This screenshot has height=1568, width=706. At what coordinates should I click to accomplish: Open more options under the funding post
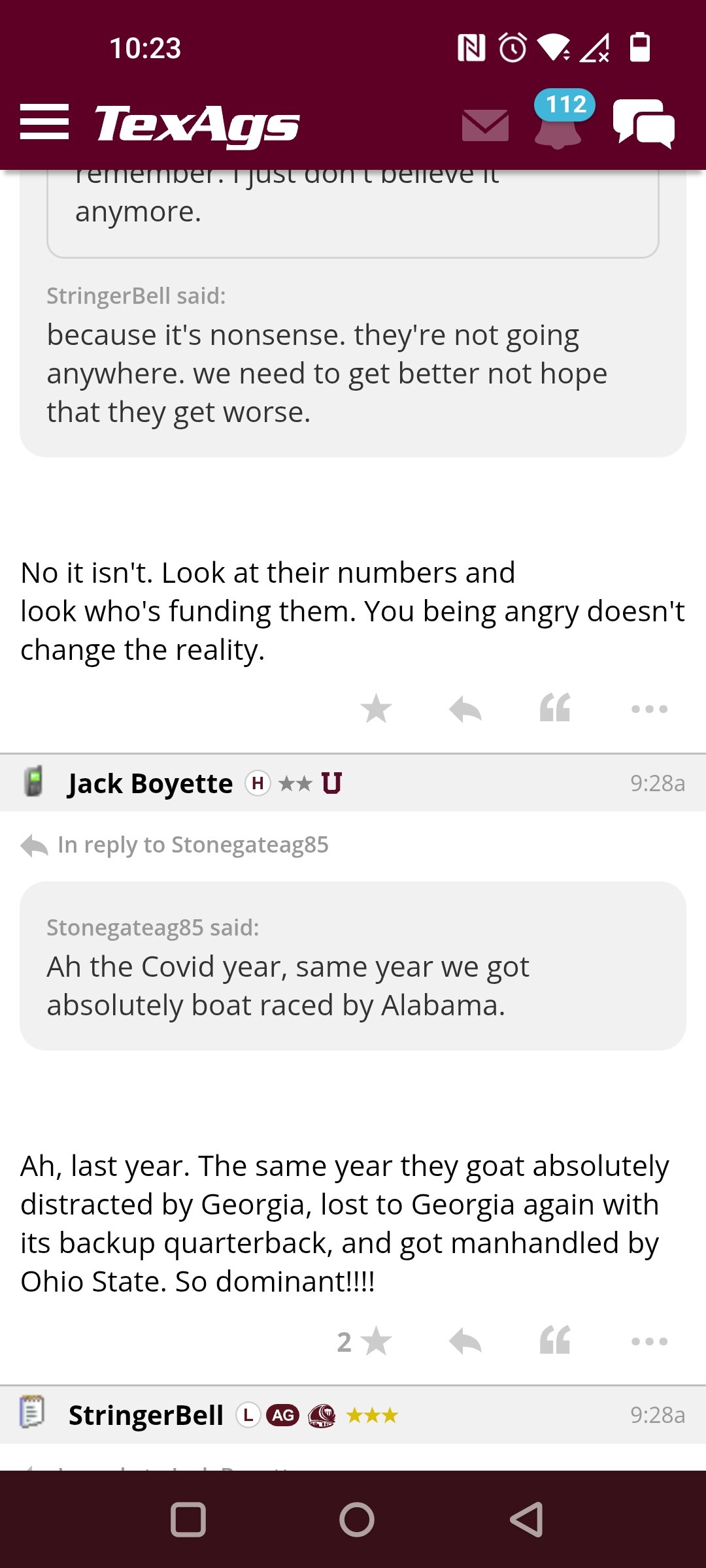(649, 709)
